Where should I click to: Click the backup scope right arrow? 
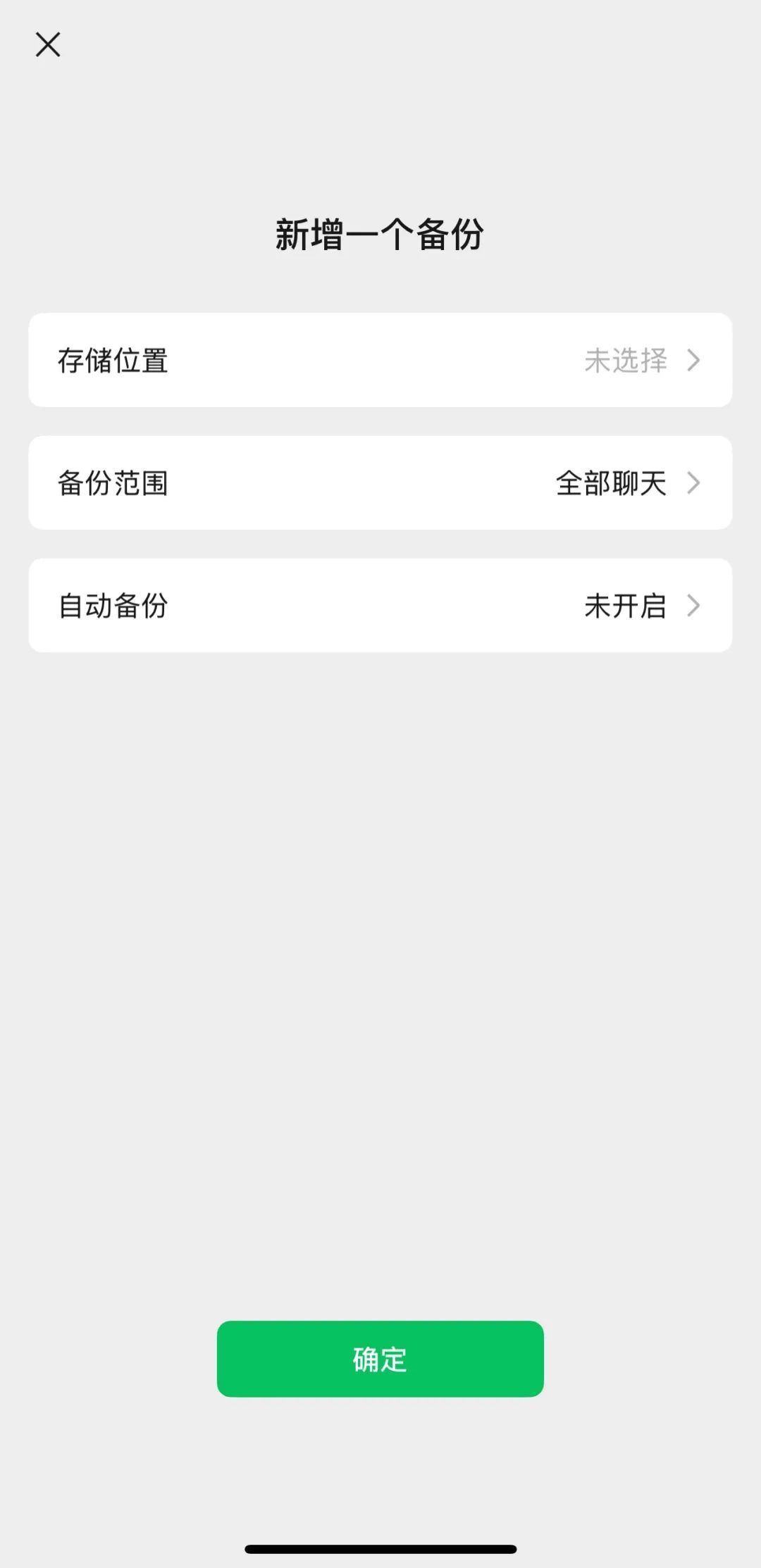[695, 483]
